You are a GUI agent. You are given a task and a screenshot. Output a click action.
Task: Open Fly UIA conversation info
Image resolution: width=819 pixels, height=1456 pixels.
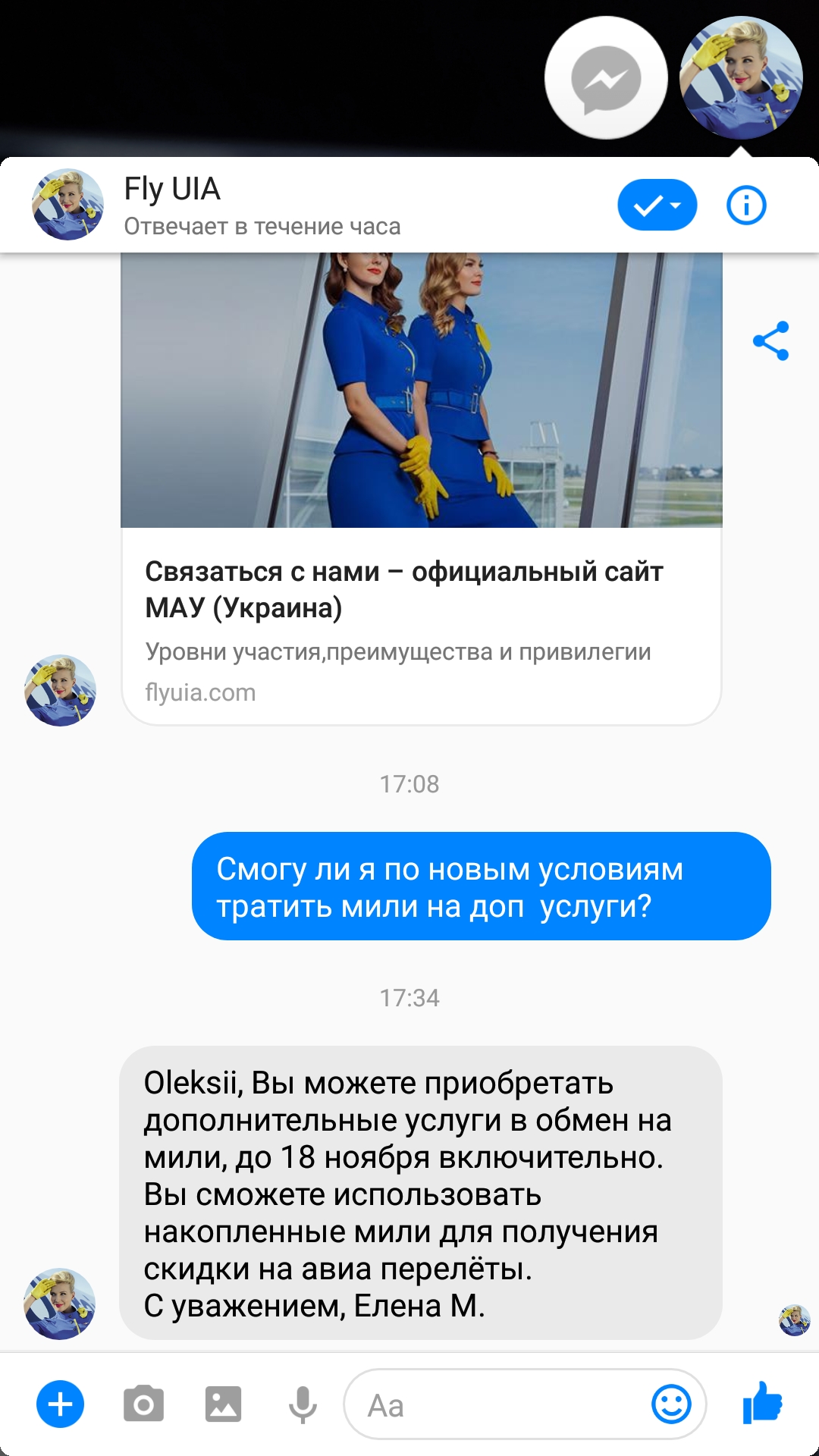click(746, 205)
